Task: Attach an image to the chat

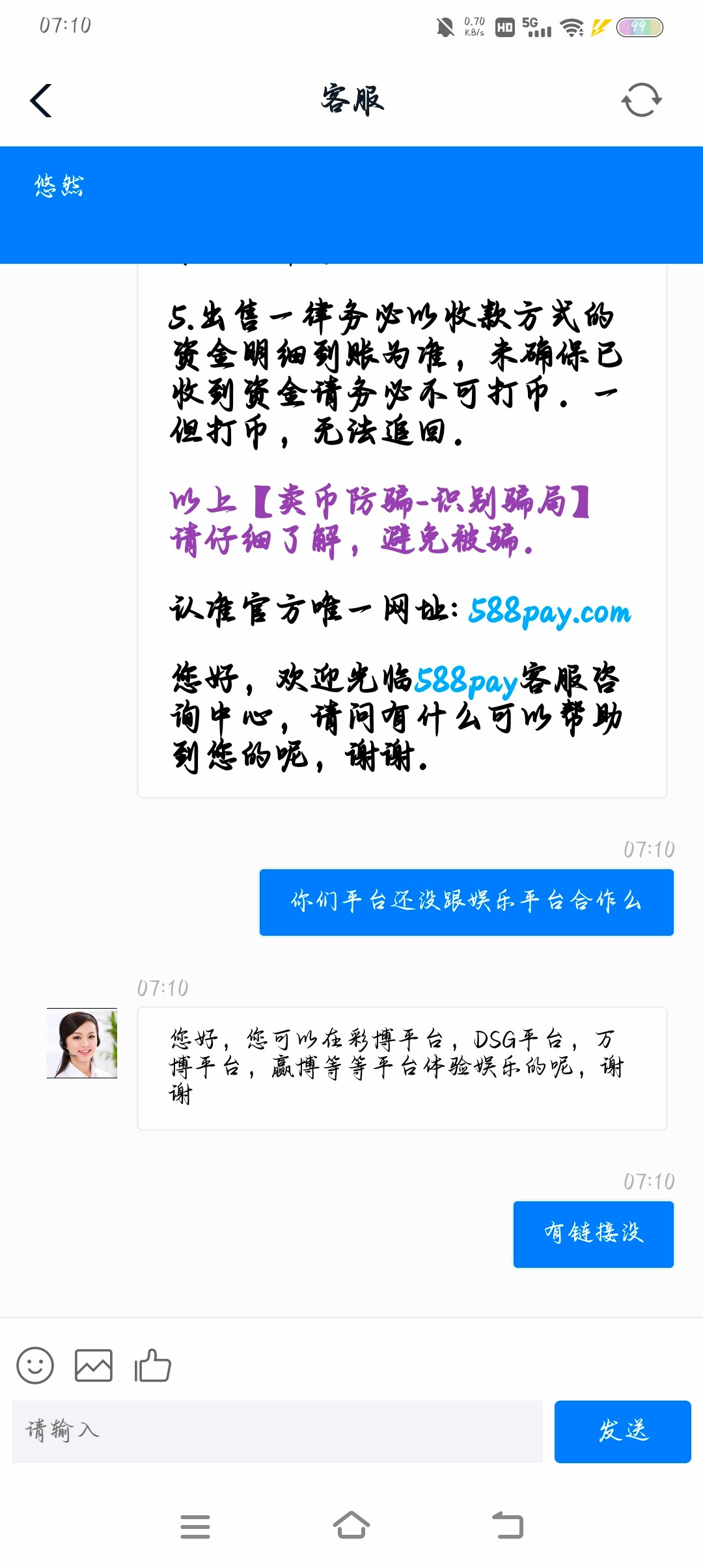Action: click(94, 1365)
